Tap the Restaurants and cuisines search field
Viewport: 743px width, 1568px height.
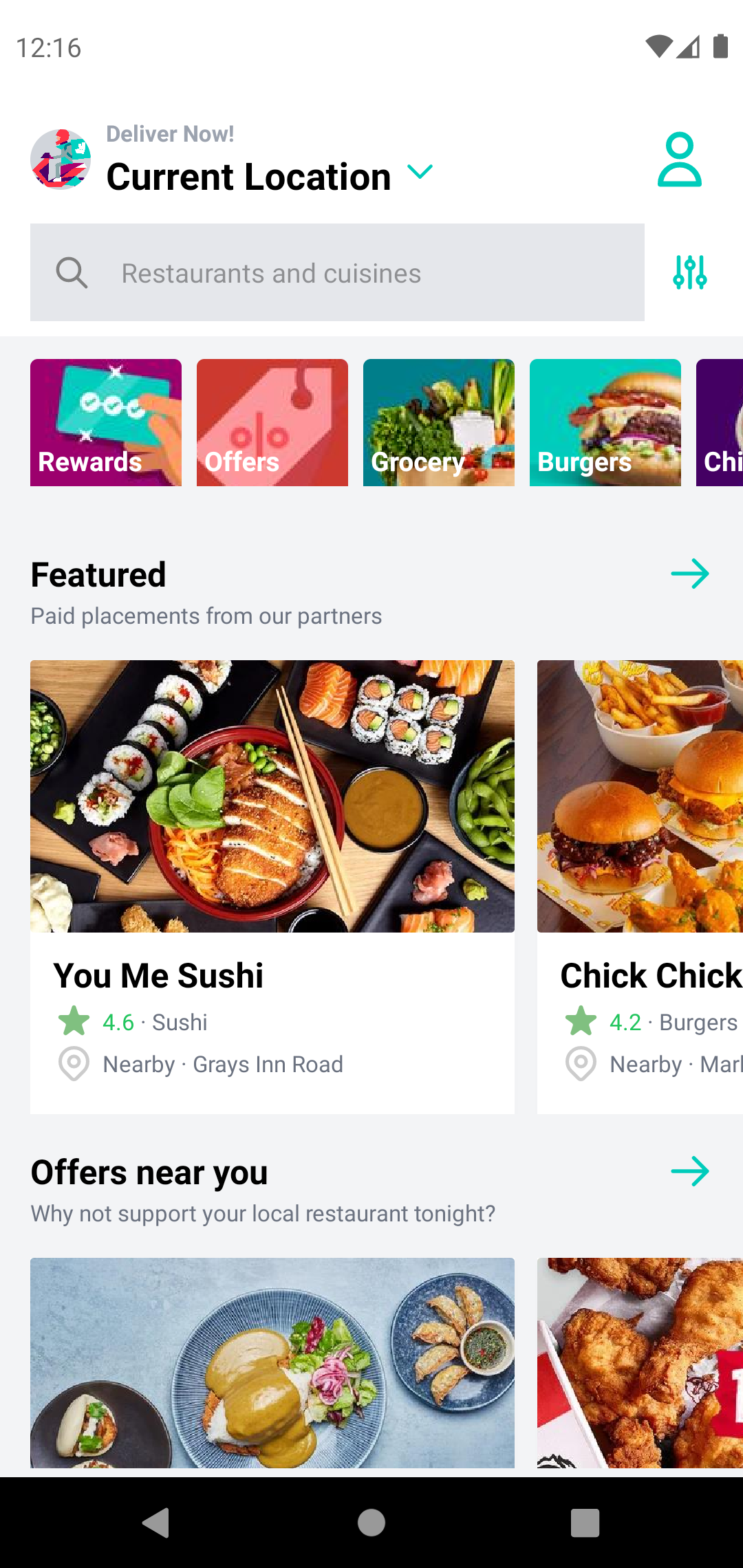click(337, 272)
